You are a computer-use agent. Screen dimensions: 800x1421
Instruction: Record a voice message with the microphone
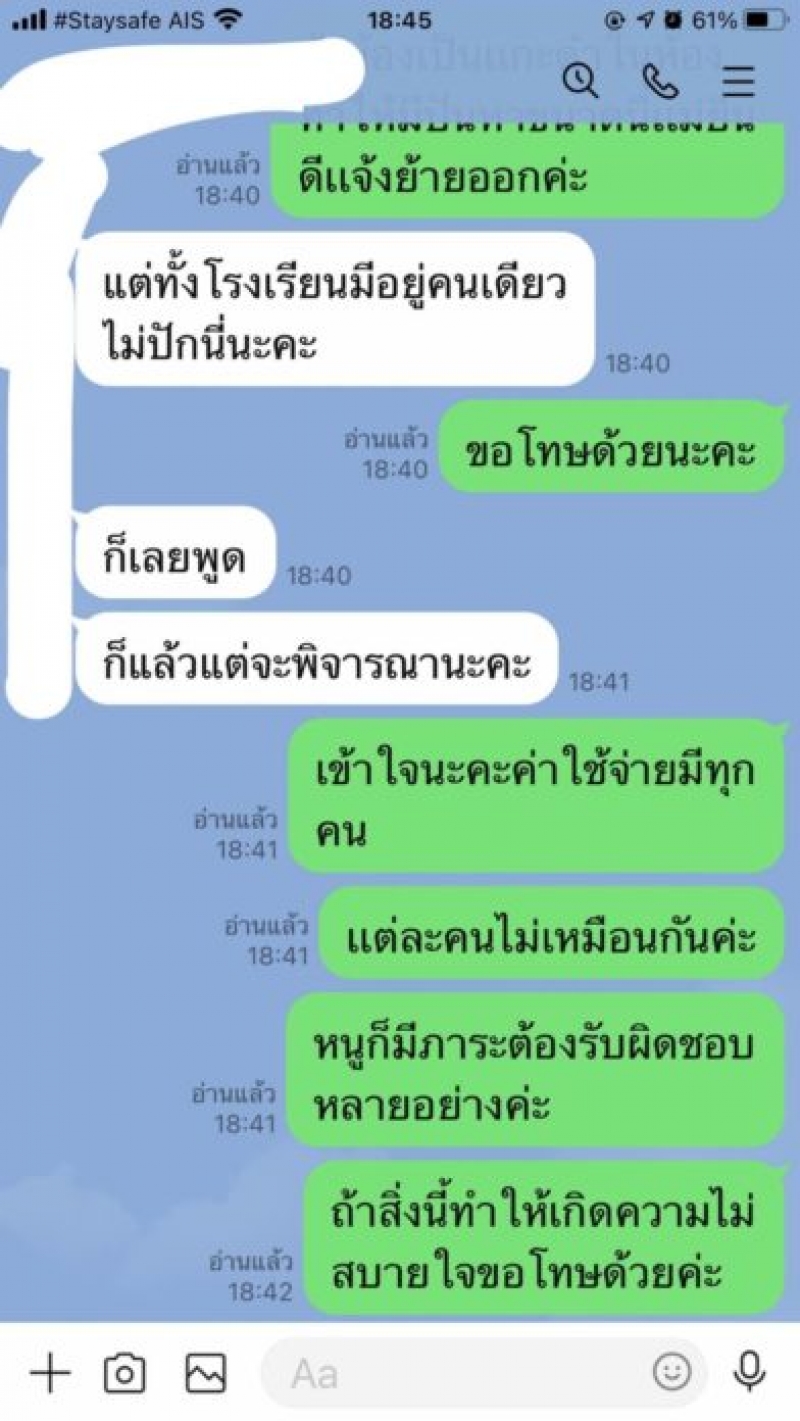(749, 1372)
